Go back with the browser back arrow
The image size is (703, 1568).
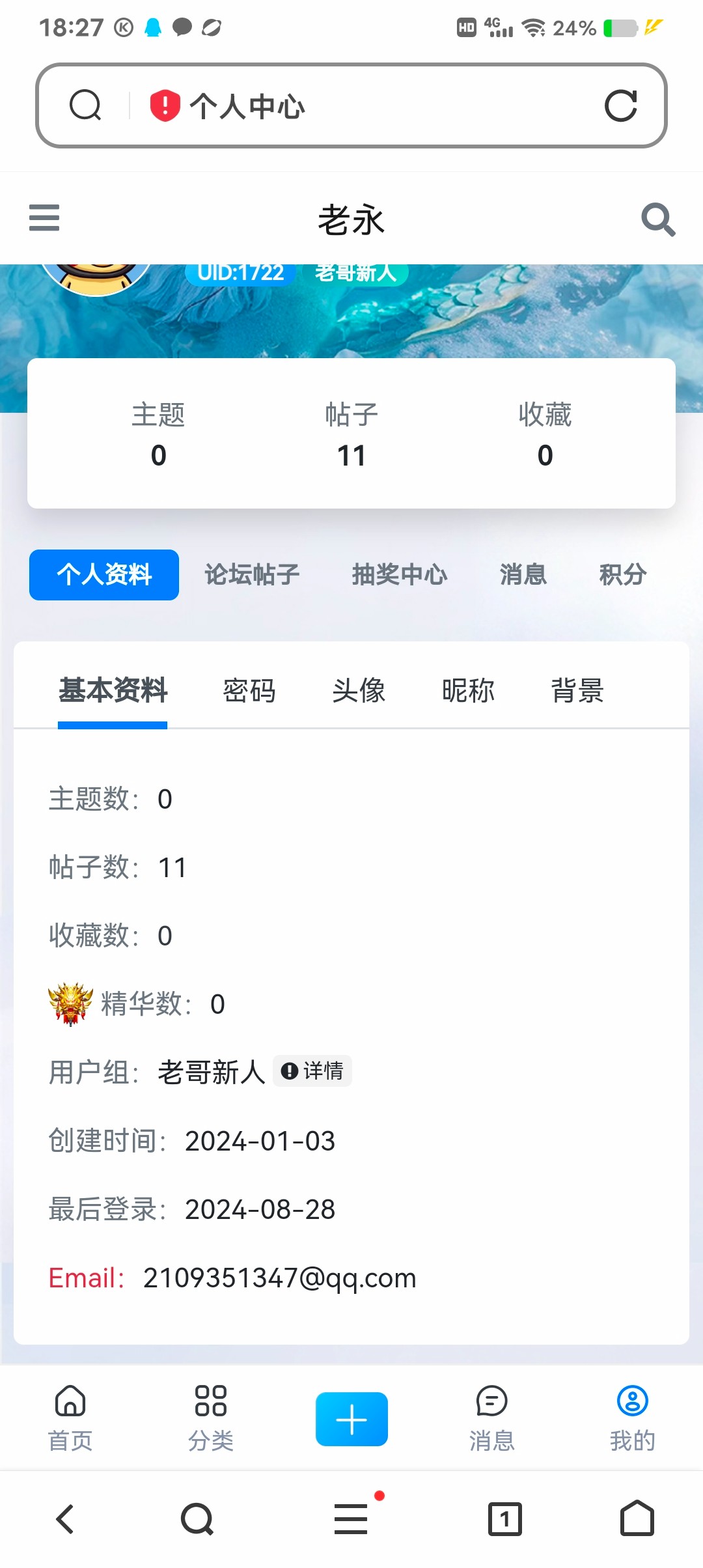coord(66,1519)
